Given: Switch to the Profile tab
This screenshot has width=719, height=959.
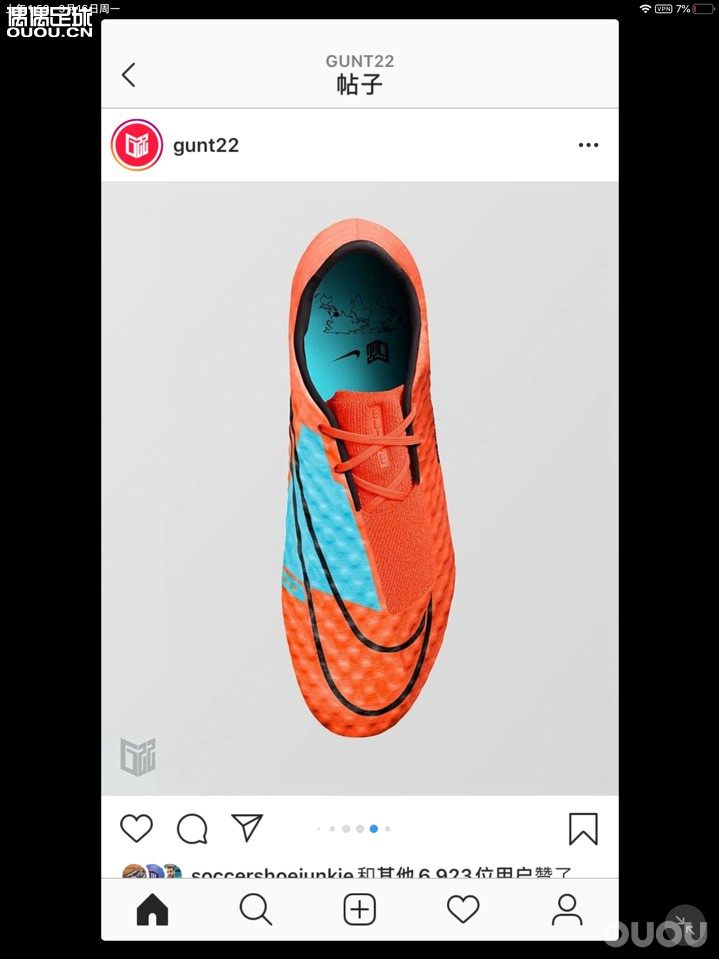Looking at the screenshot, I should tap(567, 909).
